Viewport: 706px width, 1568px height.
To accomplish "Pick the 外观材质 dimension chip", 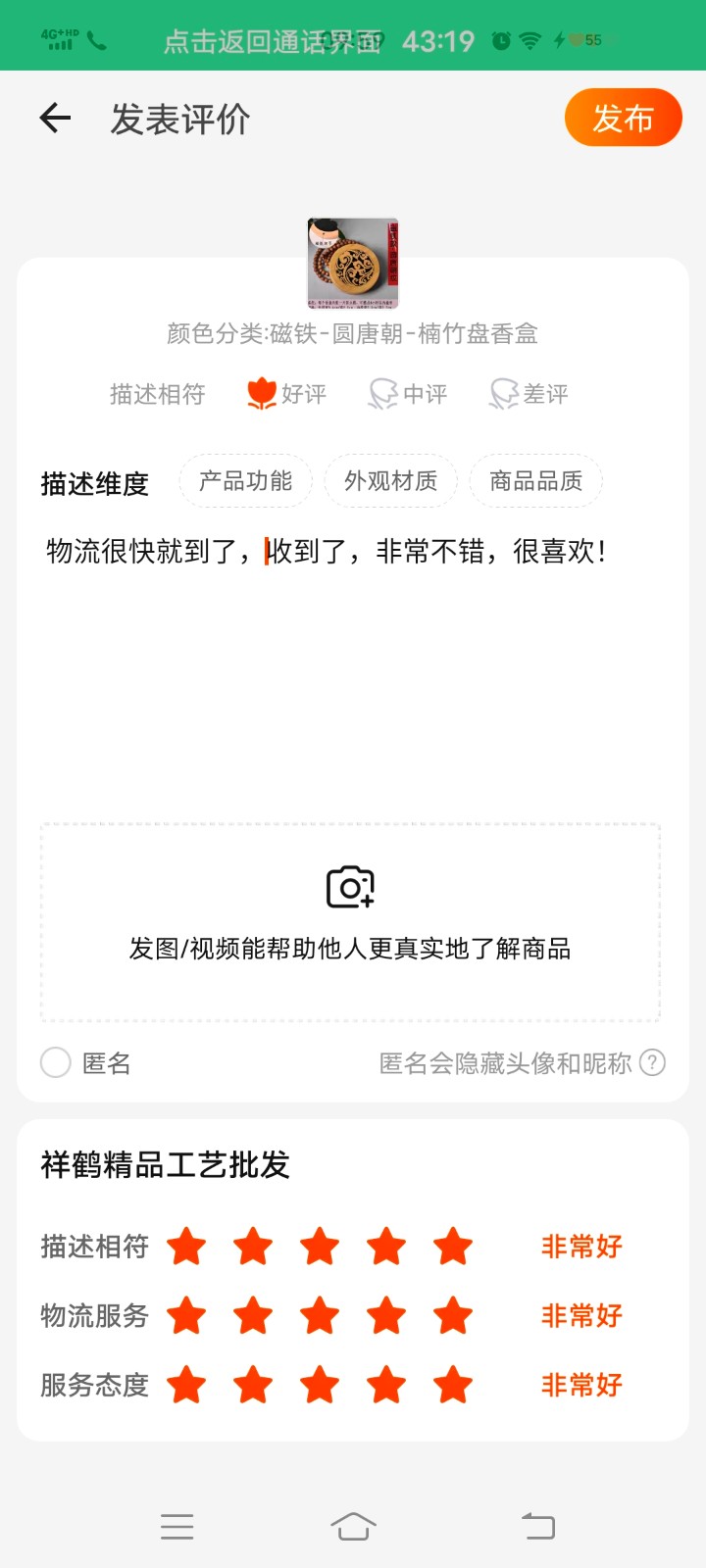I will pyautogui.click(x=390, y=481).
